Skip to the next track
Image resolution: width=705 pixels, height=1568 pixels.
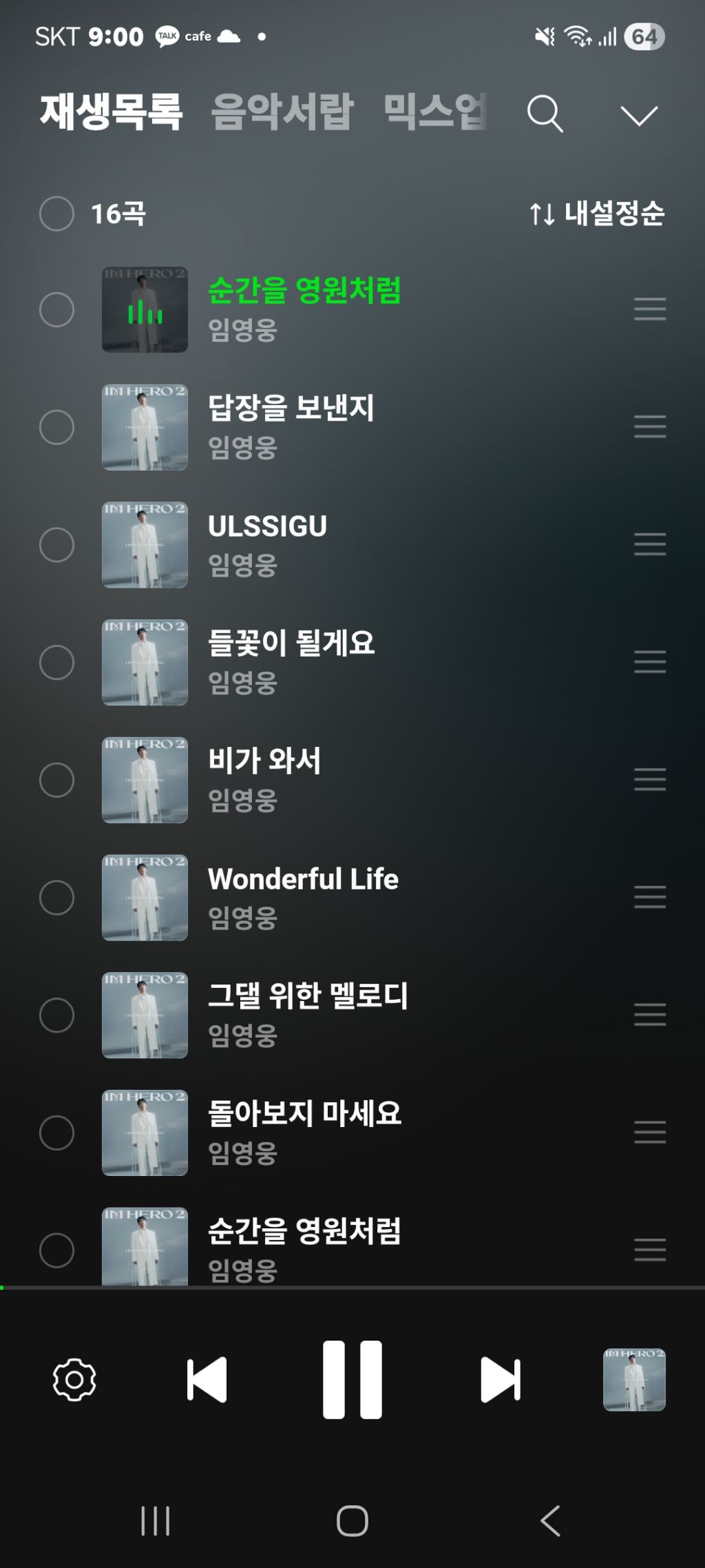point(501,1380)
